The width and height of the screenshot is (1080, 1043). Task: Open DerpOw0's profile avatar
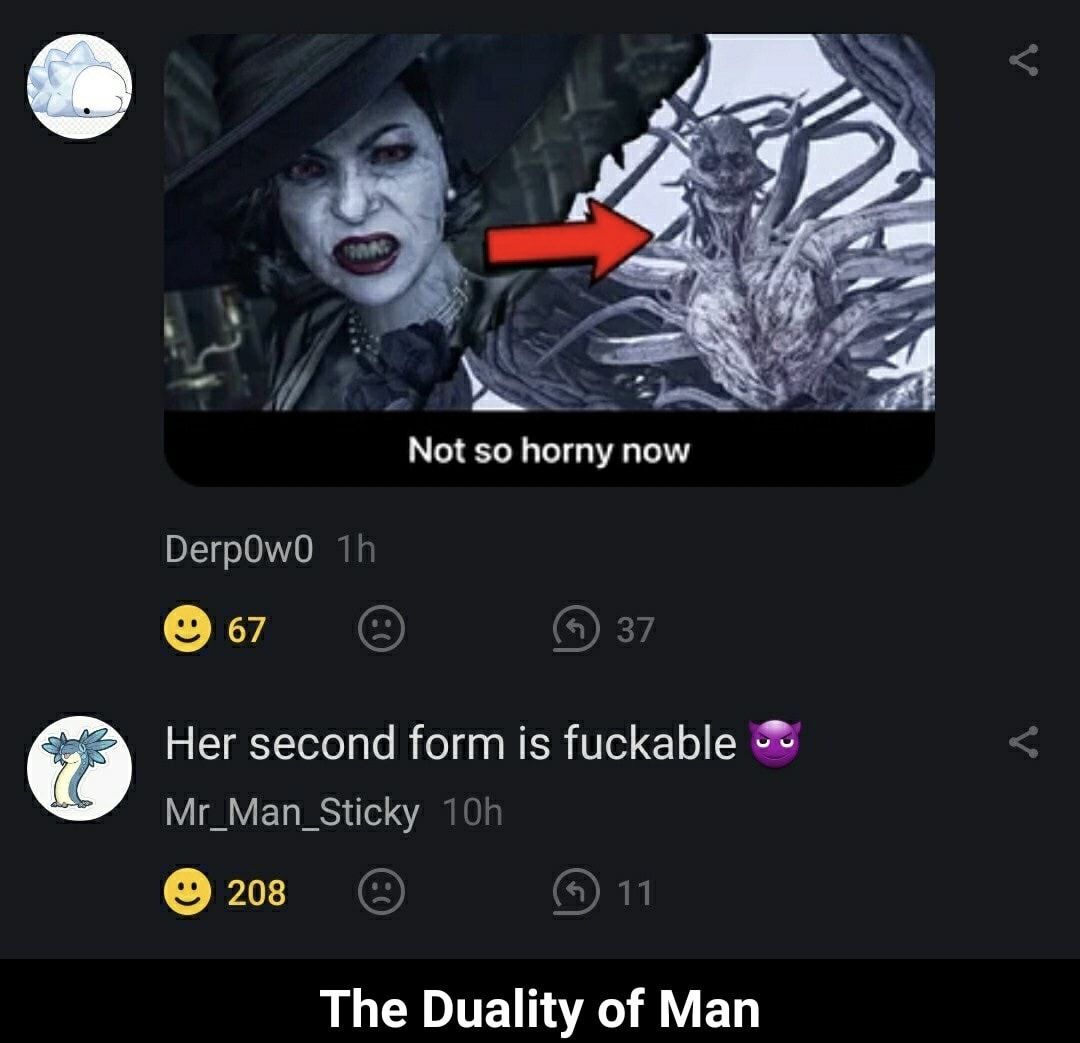point(79,85)
